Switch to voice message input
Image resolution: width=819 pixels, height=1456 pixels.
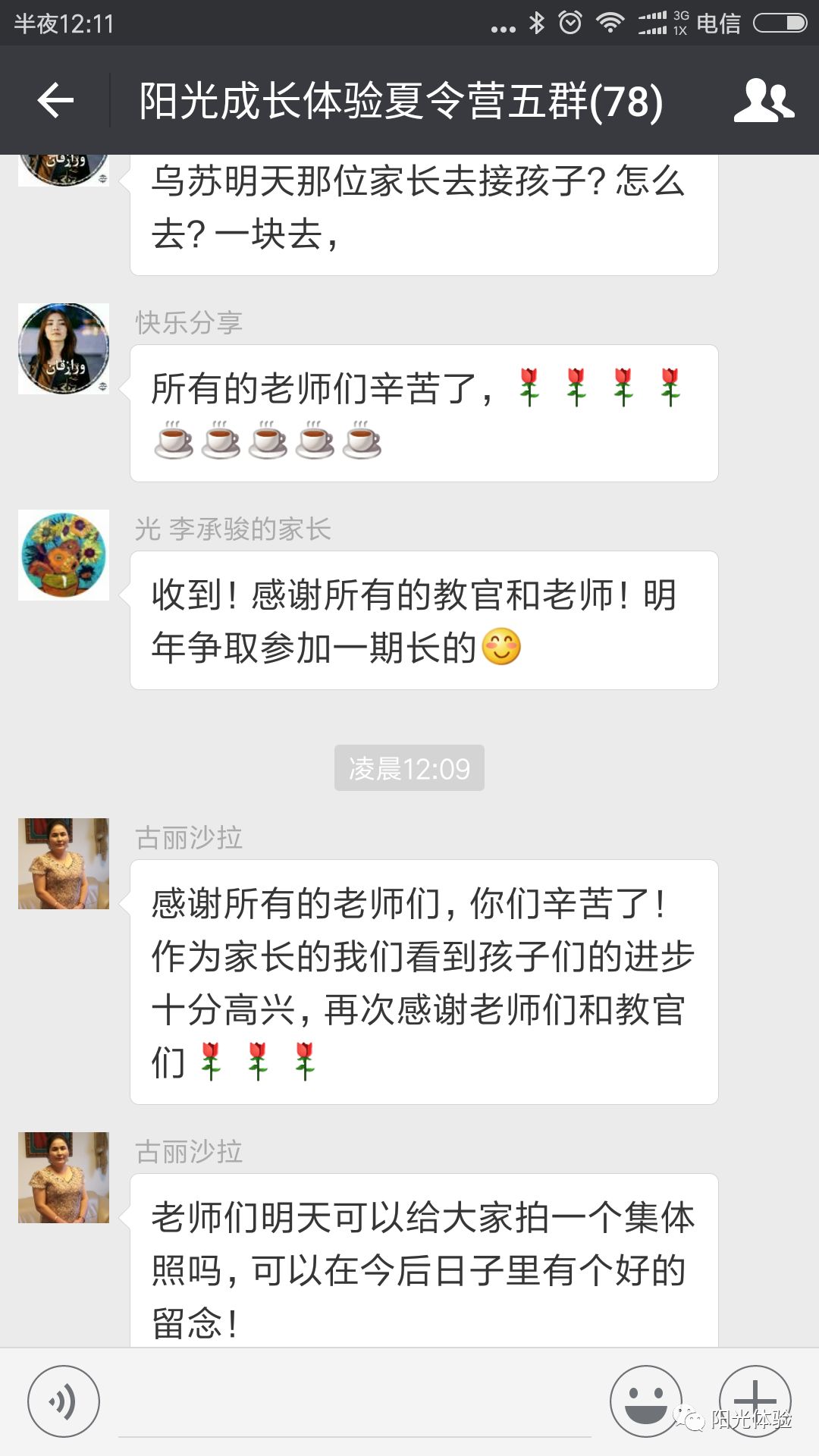(64, 1401)
